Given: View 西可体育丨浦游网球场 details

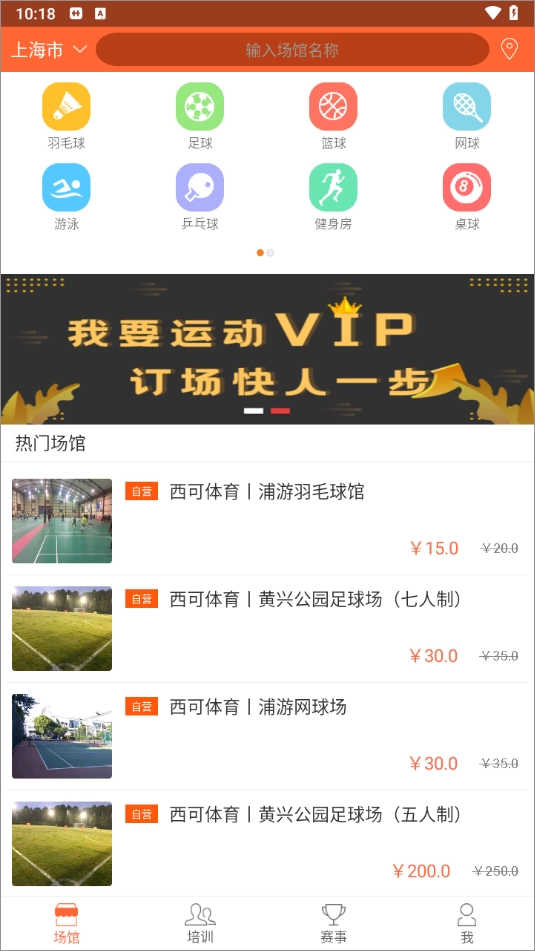Looking at the screenshot, I should point(268,736).
